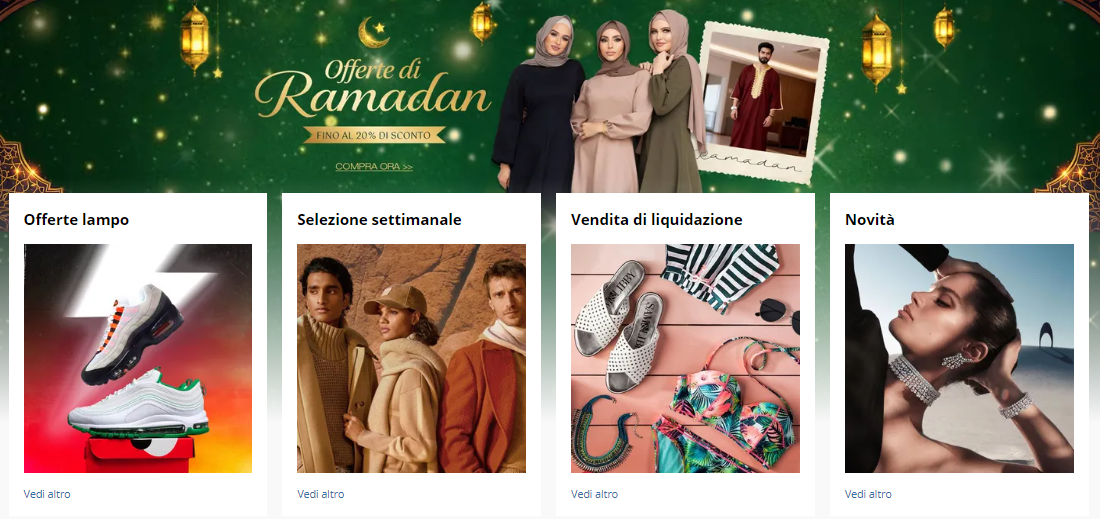This screenshot has height=519, width=1100.
Task: Tap Vedi altro under Novità
Action: click(x=868, y=494)
